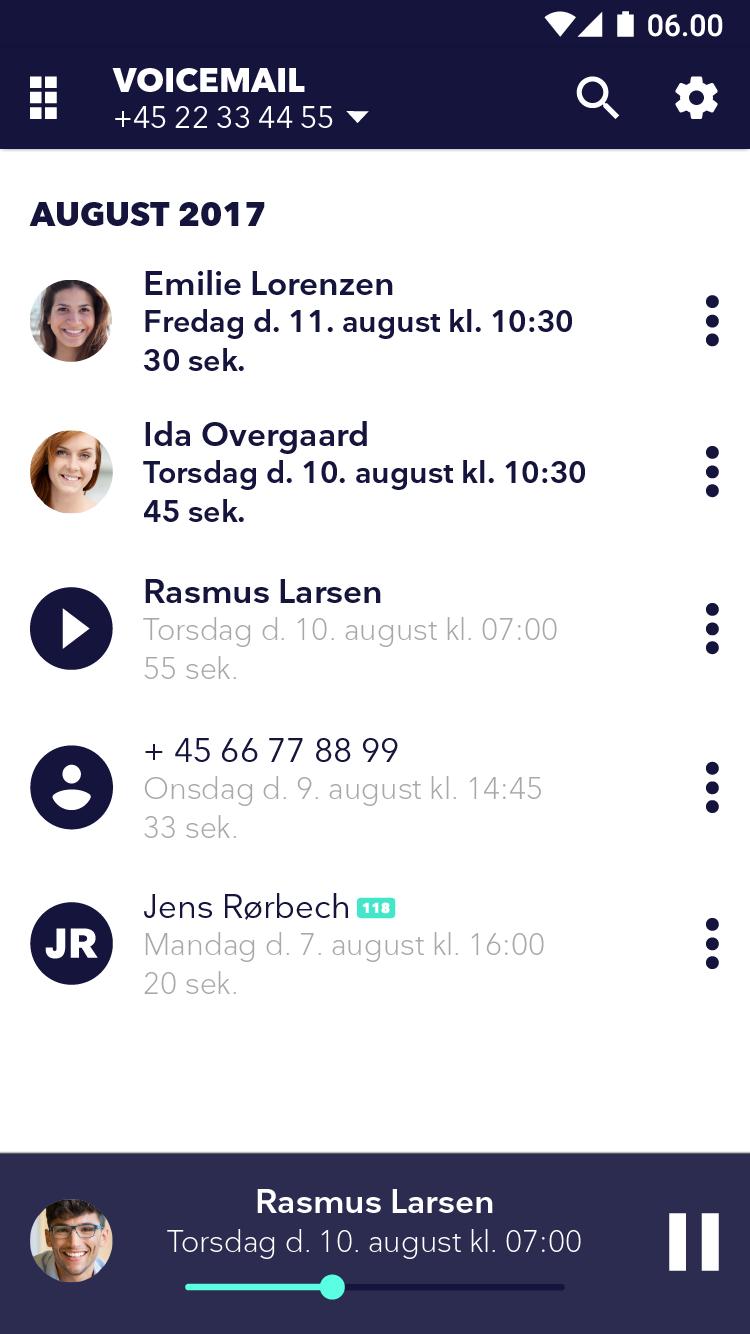The image size is (750, 1334).
Task: Show more options for Jens Rørbech
Action: pos(712,944)
